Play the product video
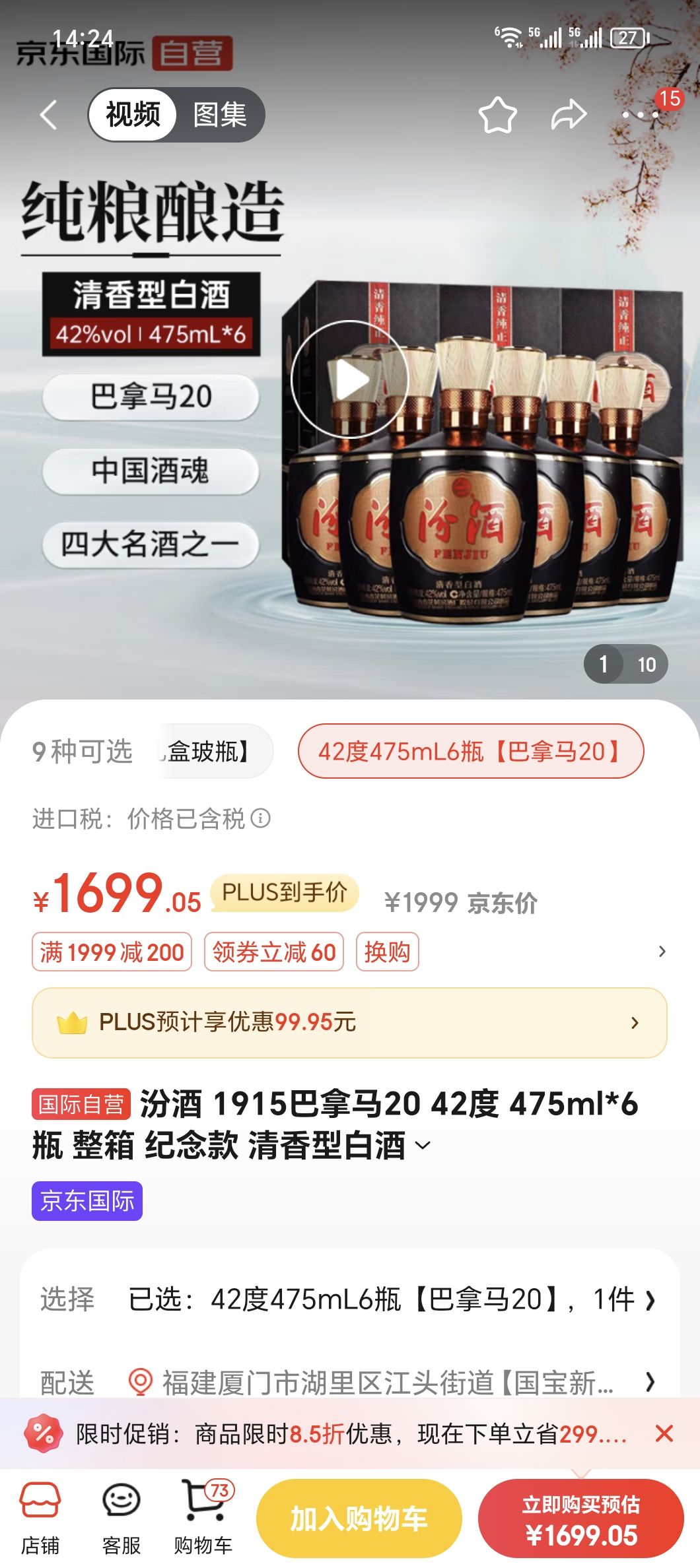This screenshot has height=1568, width=700. tap(353, 377)
